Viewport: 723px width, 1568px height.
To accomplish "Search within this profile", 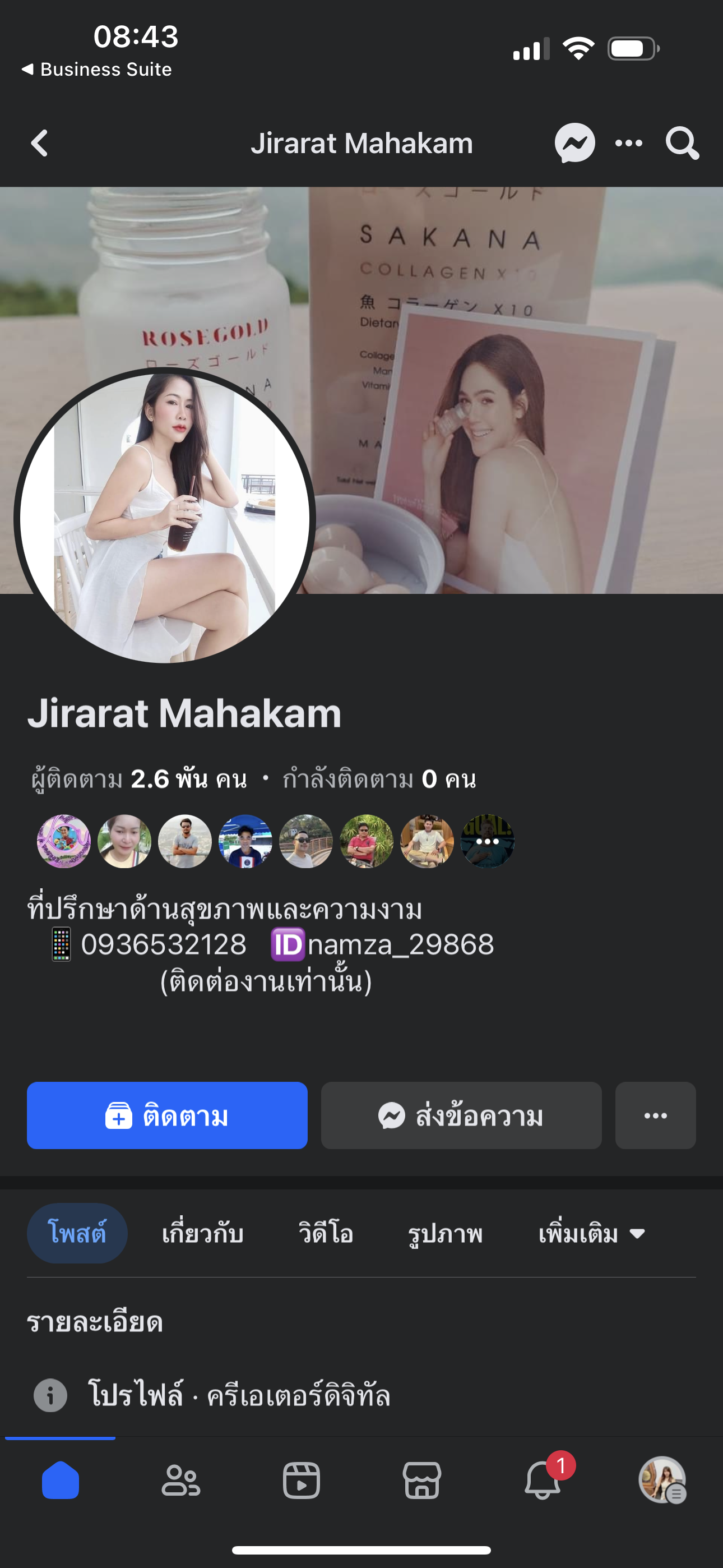I will point(682,144).
